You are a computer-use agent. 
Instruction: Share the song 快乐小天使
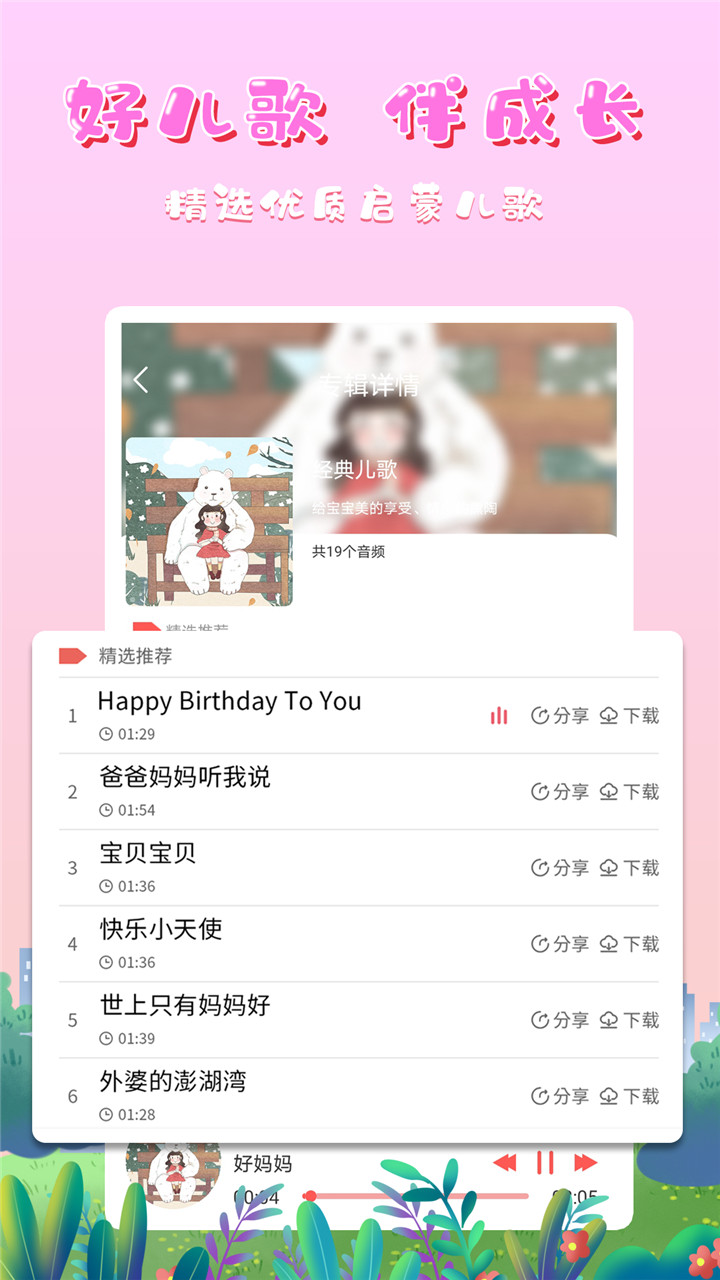tap(561, 943)
